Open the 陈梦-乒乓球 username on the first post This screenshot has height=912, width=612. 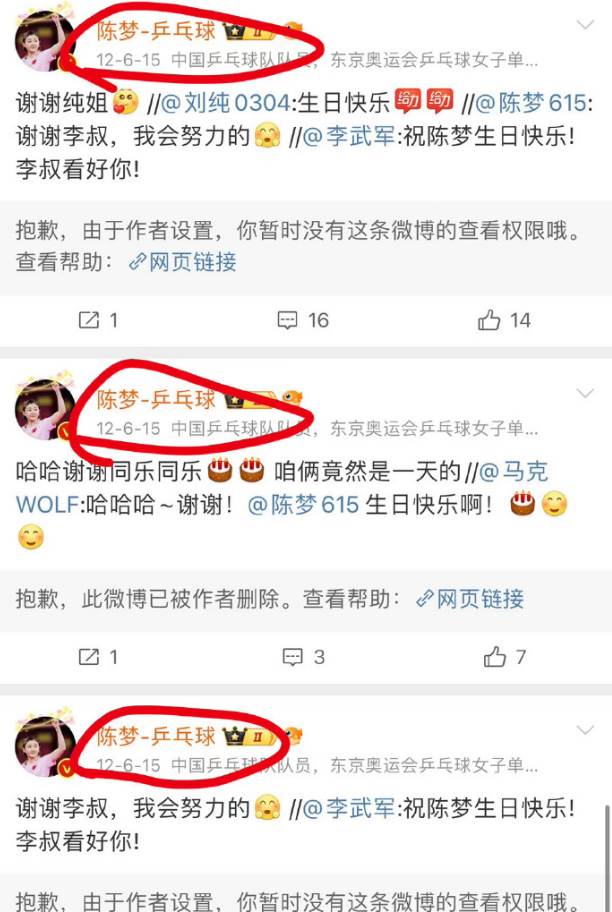156,31
